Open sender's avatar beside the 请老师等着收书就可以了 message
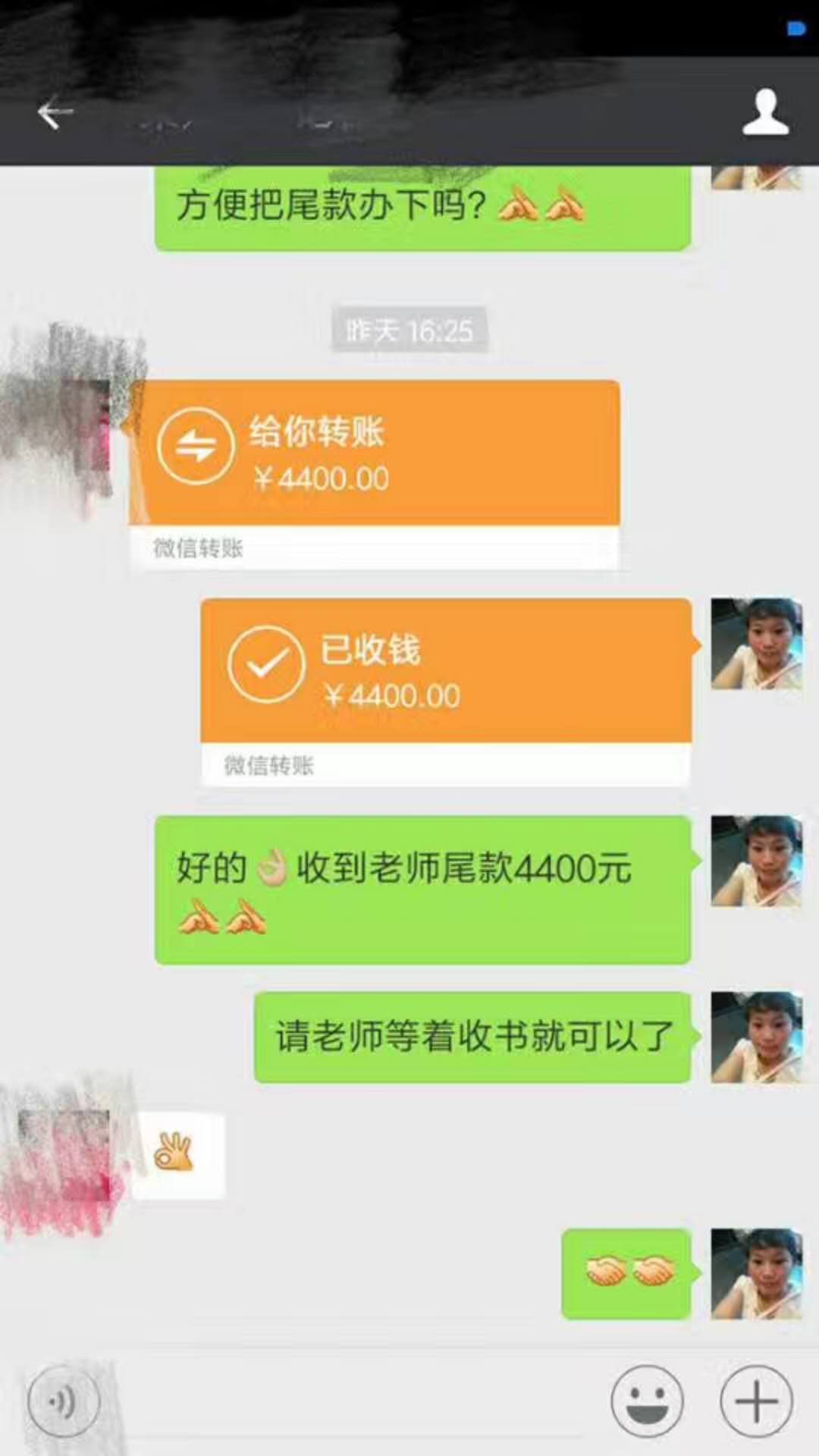 (756, 1037)
